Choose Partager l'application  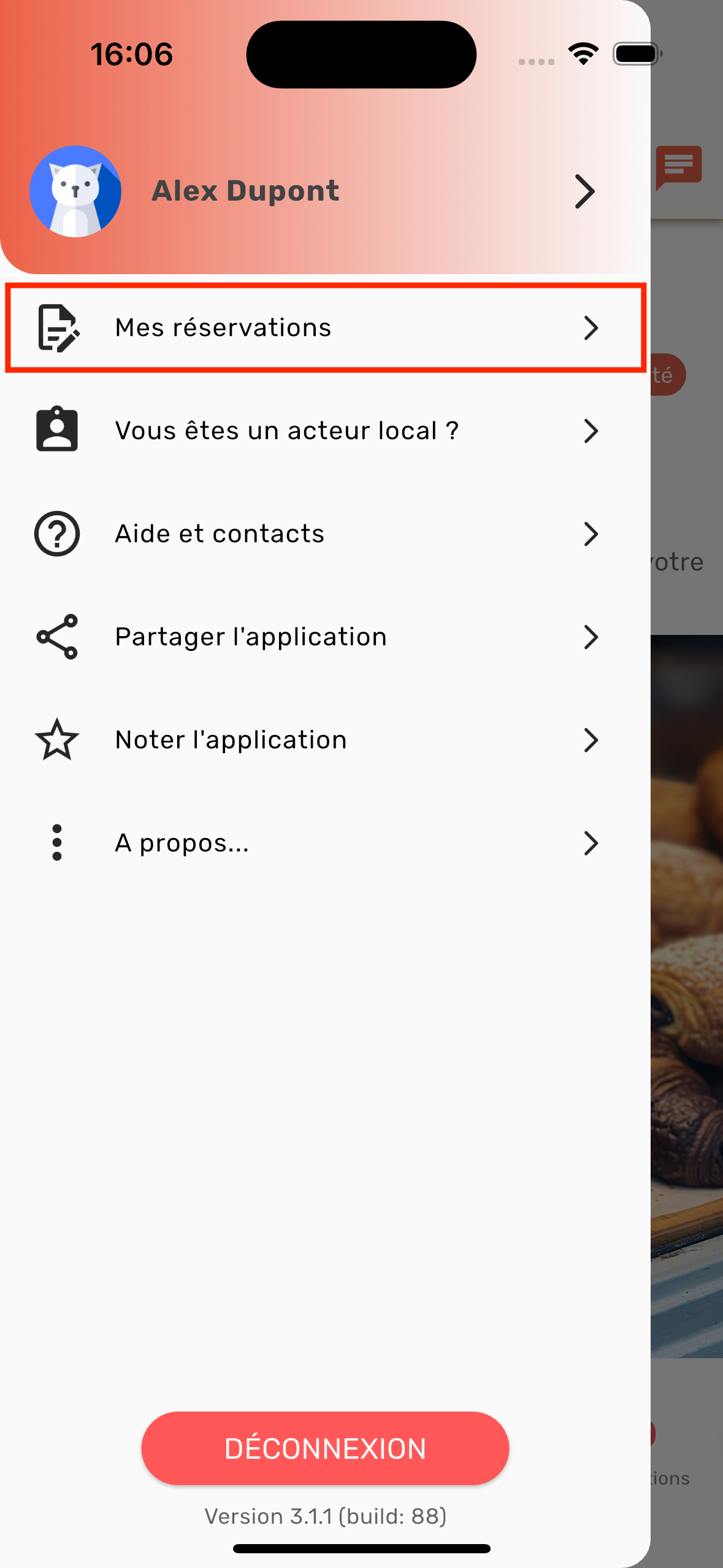click(325, 637)
